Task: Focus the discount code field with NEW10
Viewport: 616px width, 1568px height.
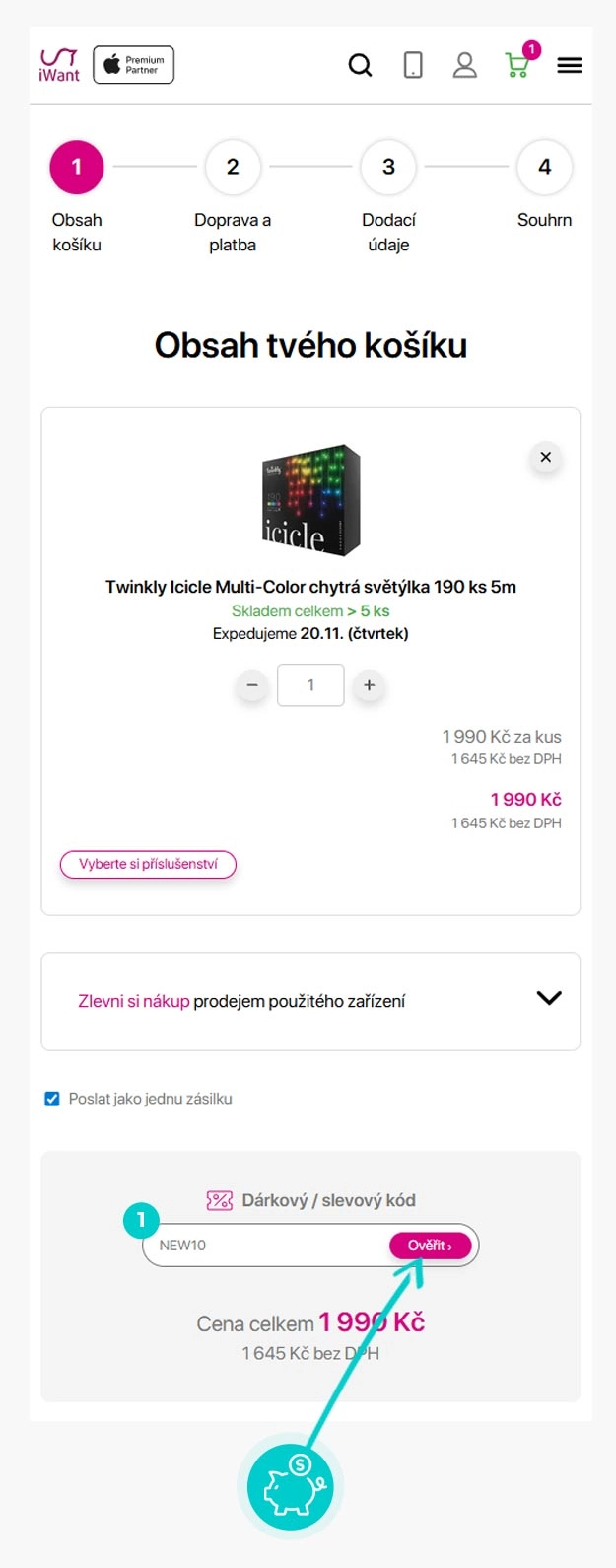Action: tap(266, 1246)
